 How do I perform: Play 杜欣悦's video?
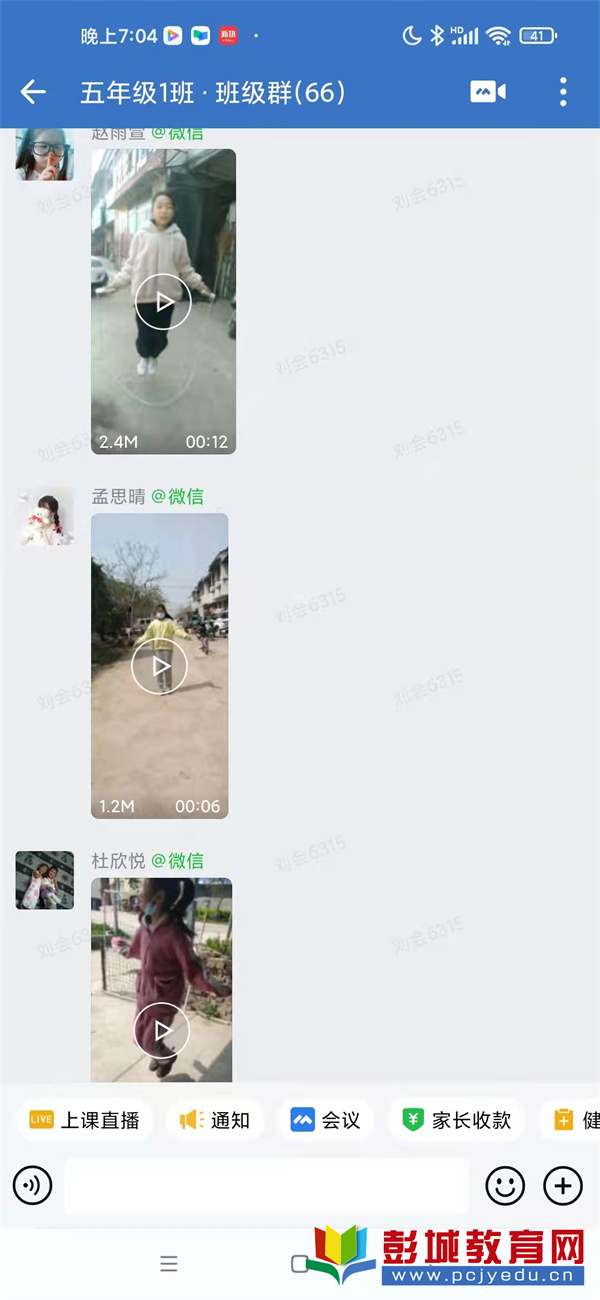pyautogui.click(x=161, y=1030)
